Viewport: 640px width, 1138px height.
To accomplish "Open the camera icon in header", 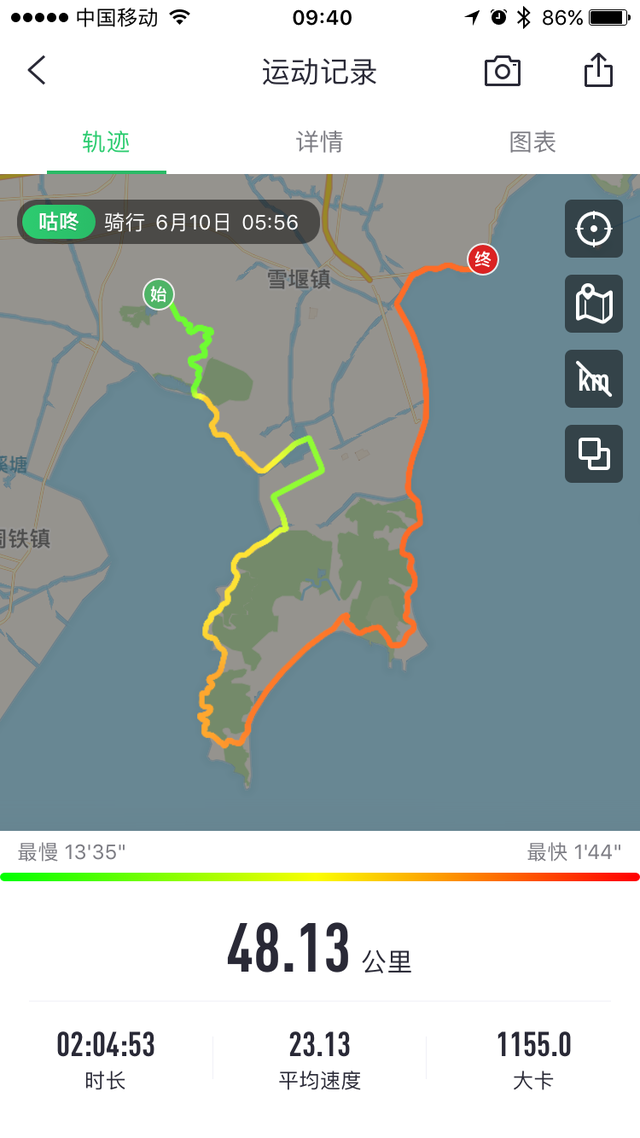I will (502, 70).
